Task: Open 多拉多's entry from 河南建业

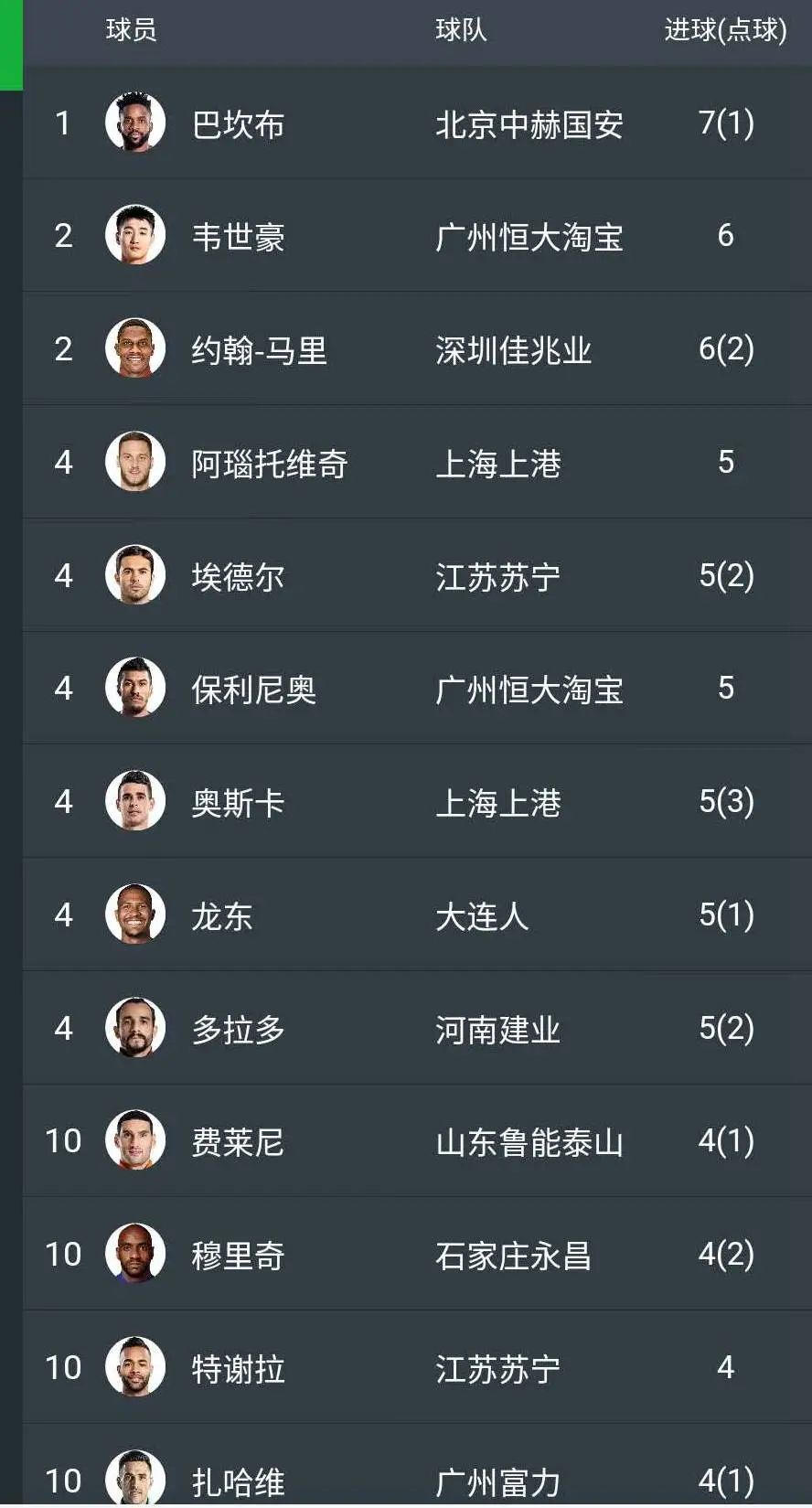Action: pos(238,1030)
